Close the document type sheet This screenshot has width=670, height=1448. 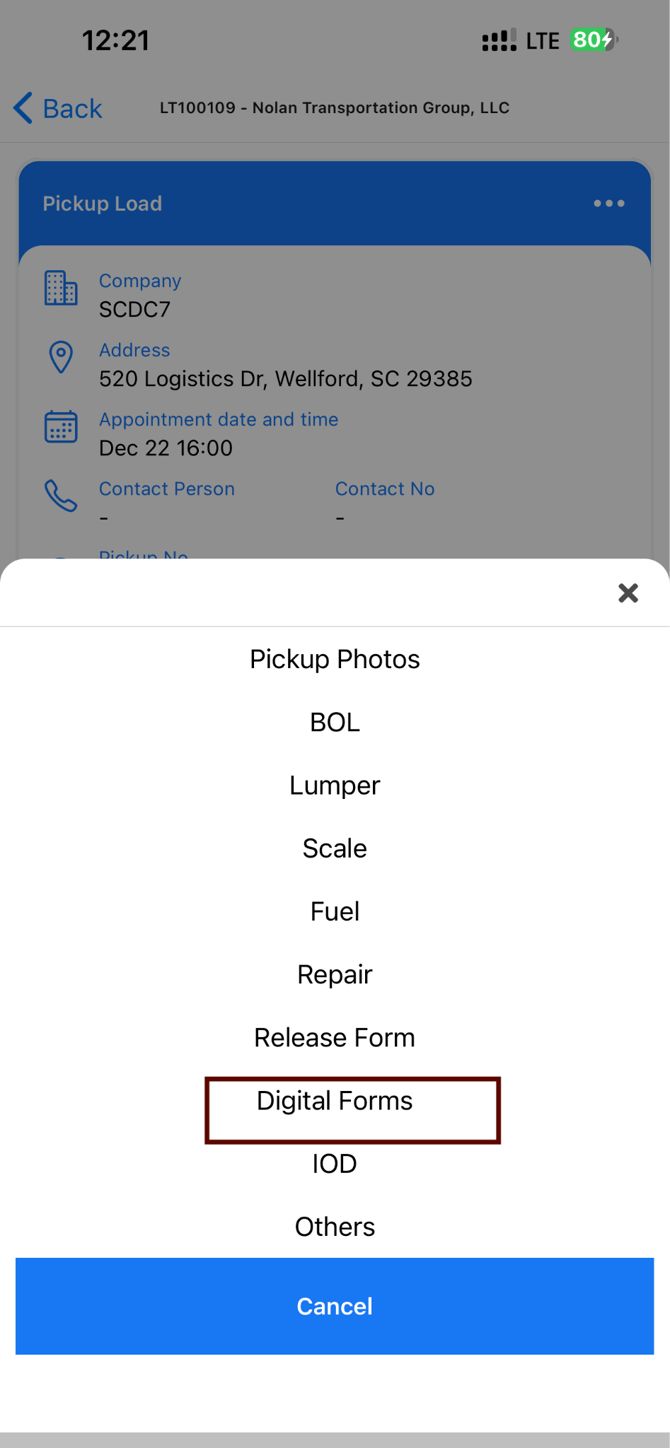tap(628, 593)
